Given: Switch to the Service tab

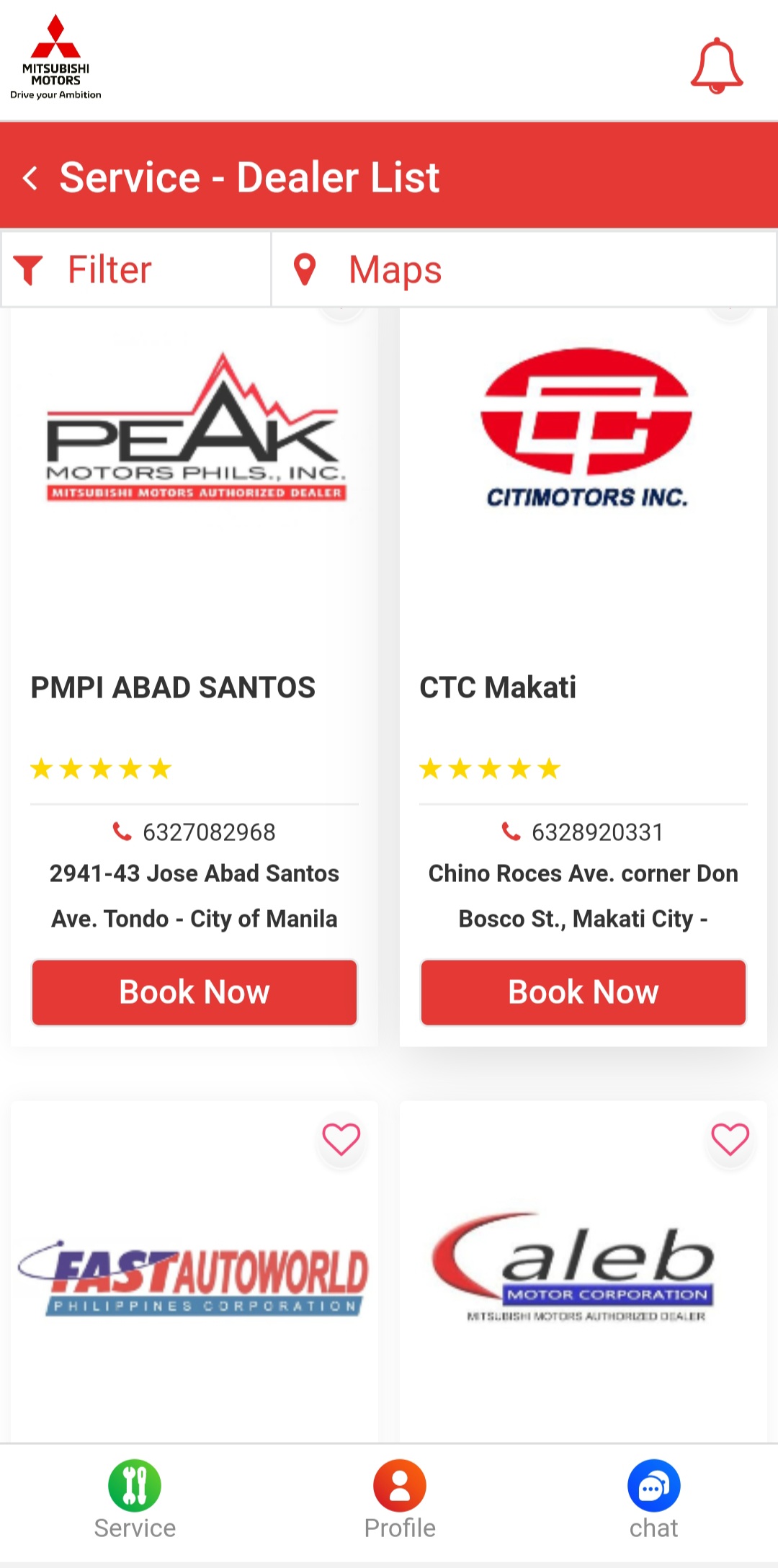Looking at the screenshot, I should coord(135,1501).
